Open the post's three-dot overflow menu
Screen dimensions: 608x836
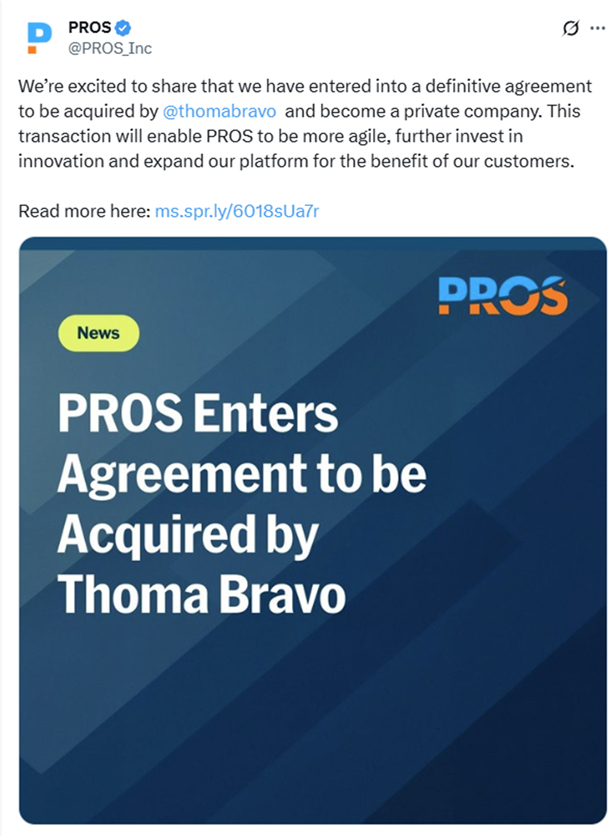point(597,28)
